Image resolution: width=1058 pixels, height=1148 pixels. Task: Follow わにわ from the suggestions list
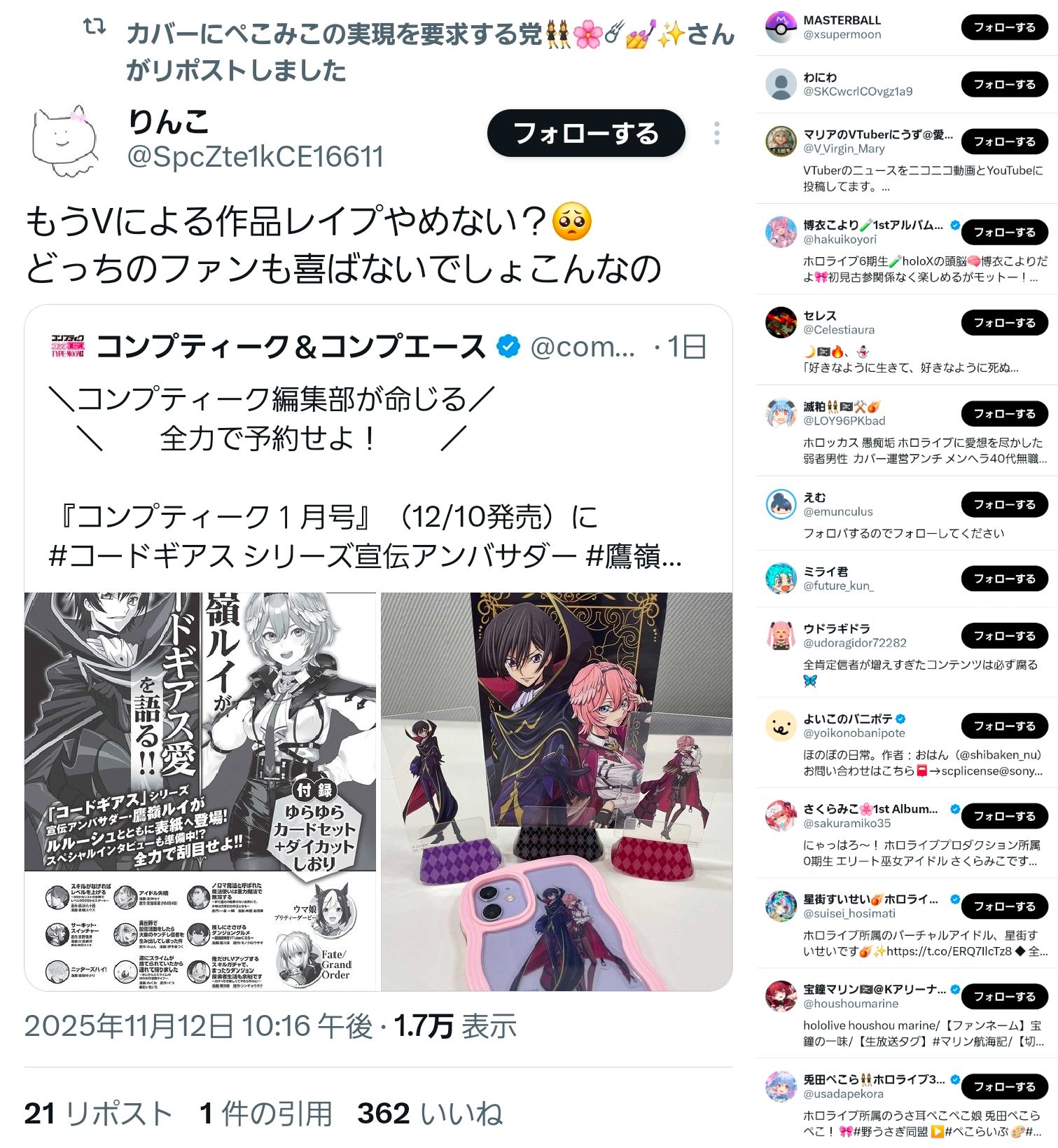[1005, 84]
